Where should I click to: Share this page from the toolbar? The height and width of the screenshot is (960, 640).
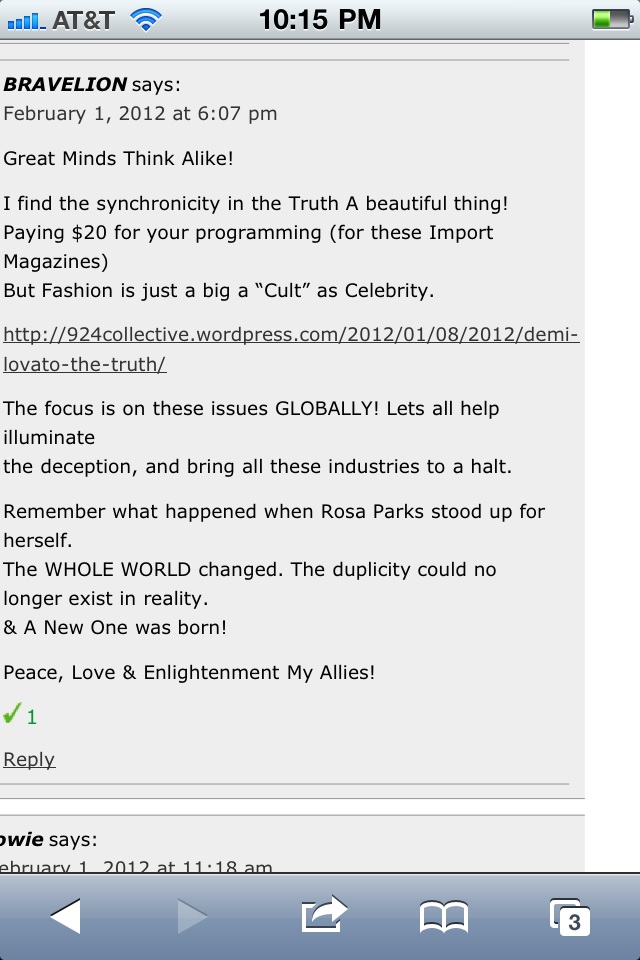tap(323, 915)
